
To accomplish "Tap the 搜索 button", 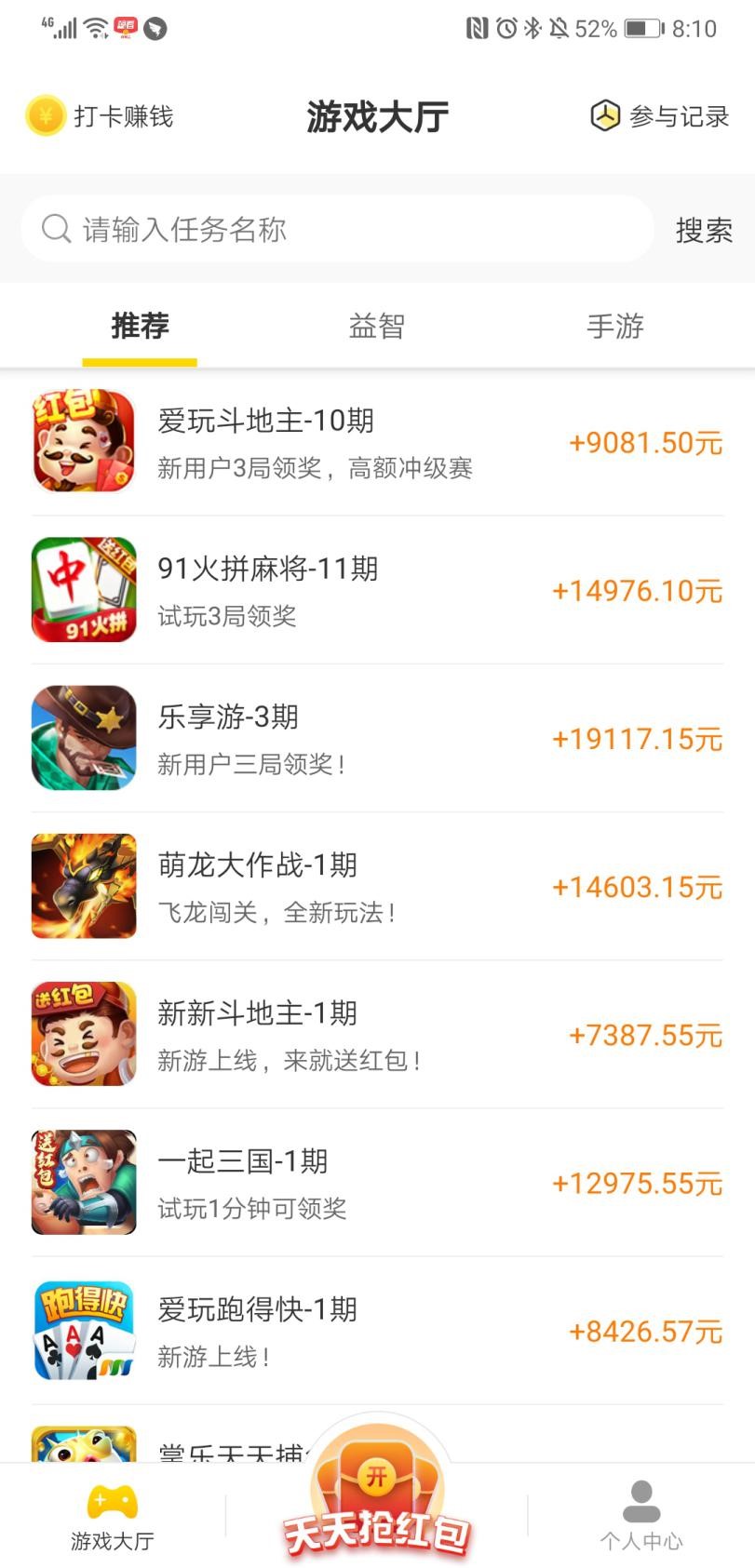I will click(x=704, y=230).
